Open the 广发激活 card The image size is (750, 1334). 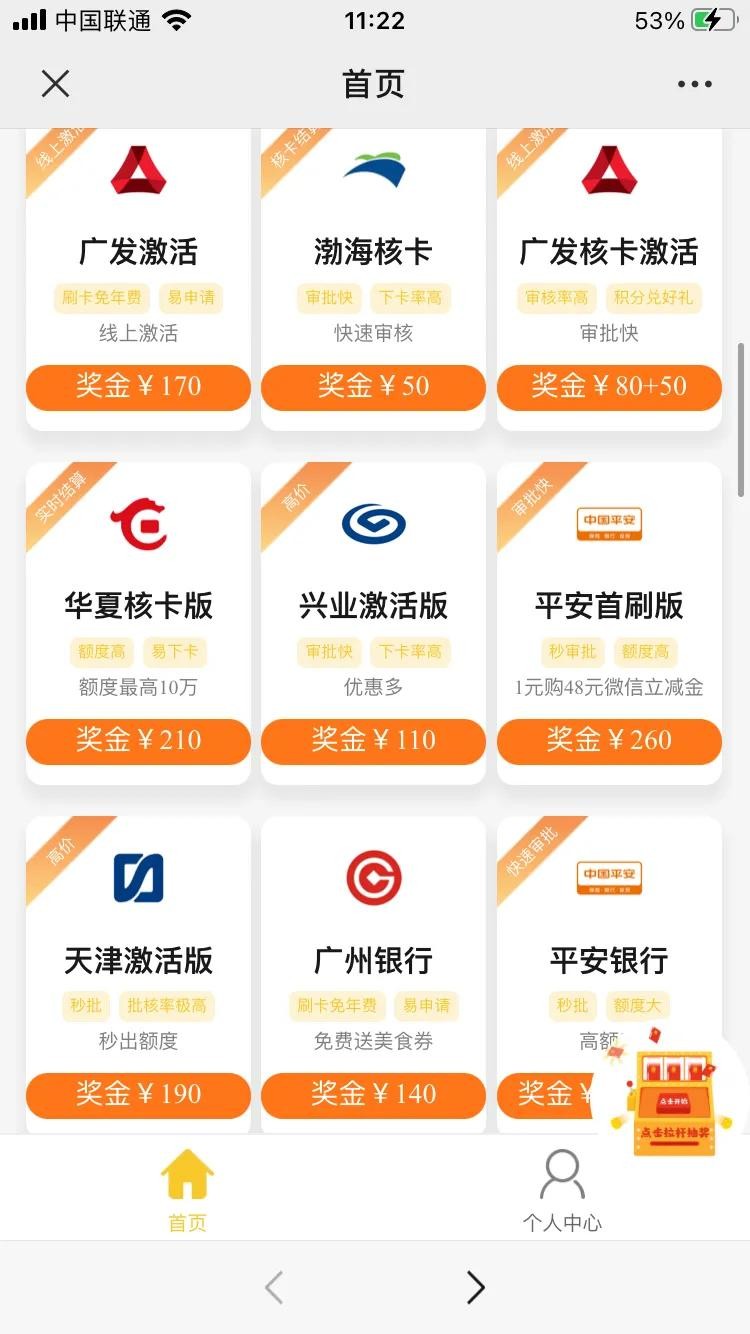pos(138,252)
